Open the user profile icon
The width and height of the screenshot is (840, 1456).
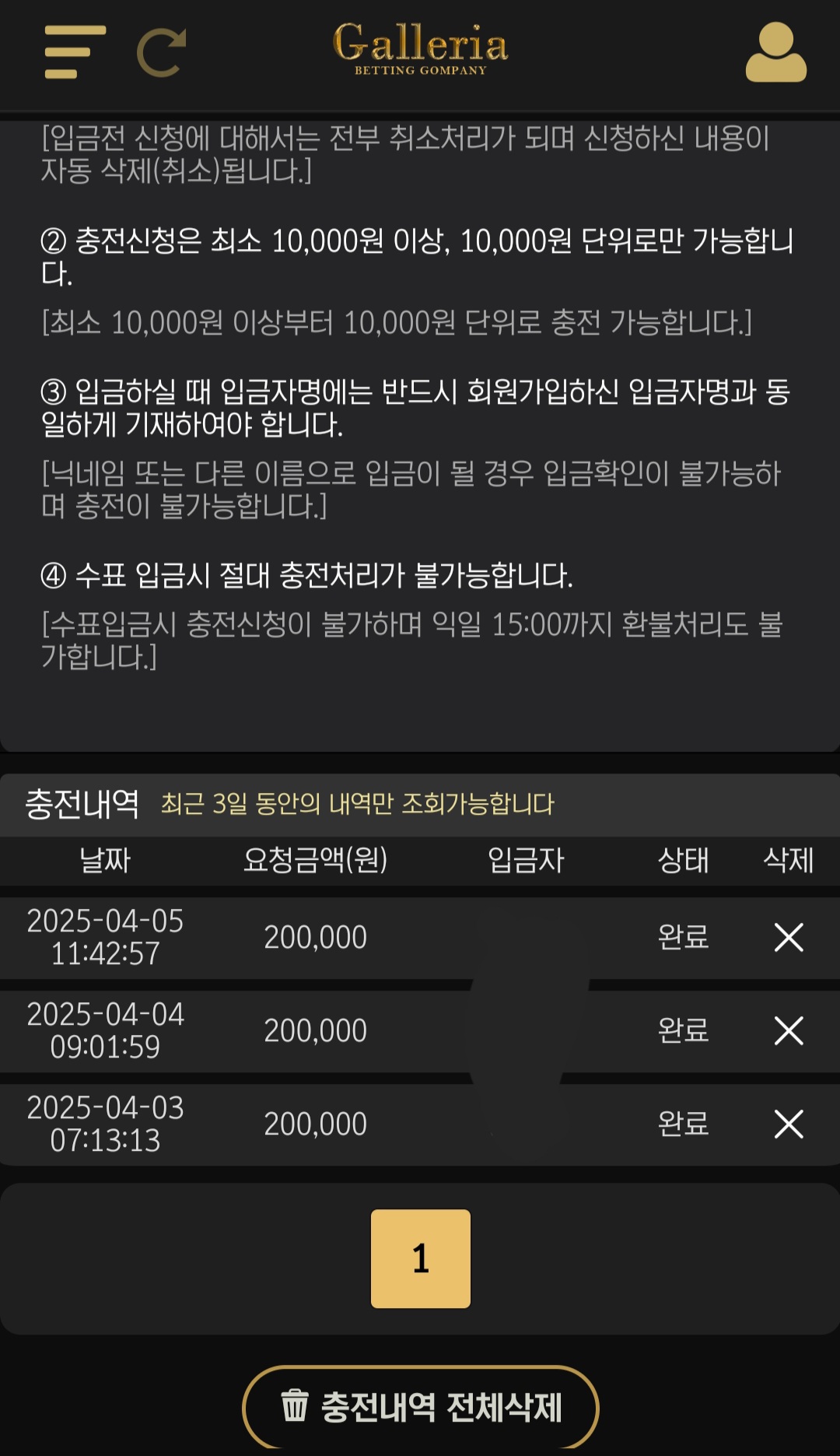775,52
